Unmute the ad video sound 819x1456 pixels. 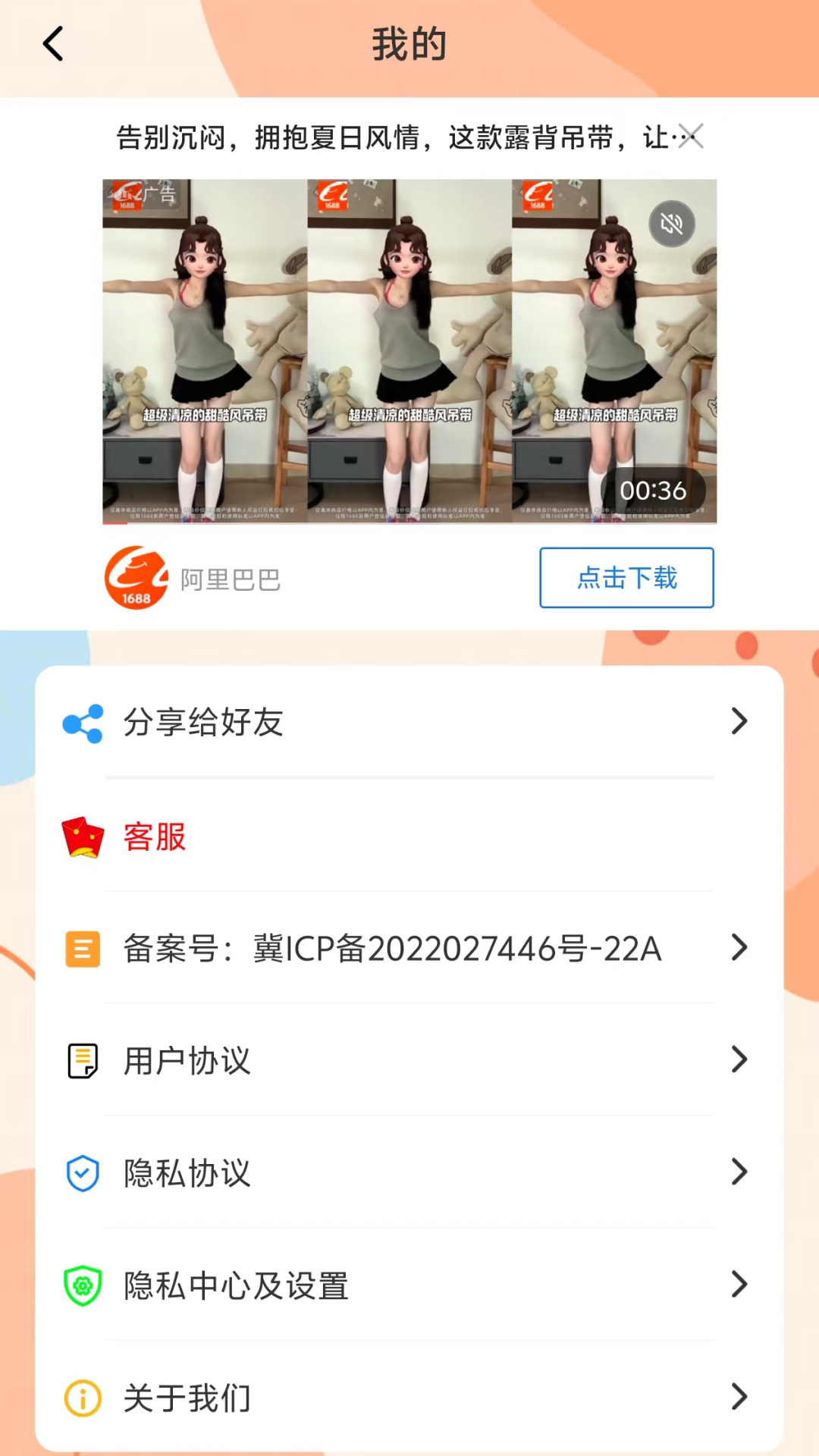[x=671, y=224]
